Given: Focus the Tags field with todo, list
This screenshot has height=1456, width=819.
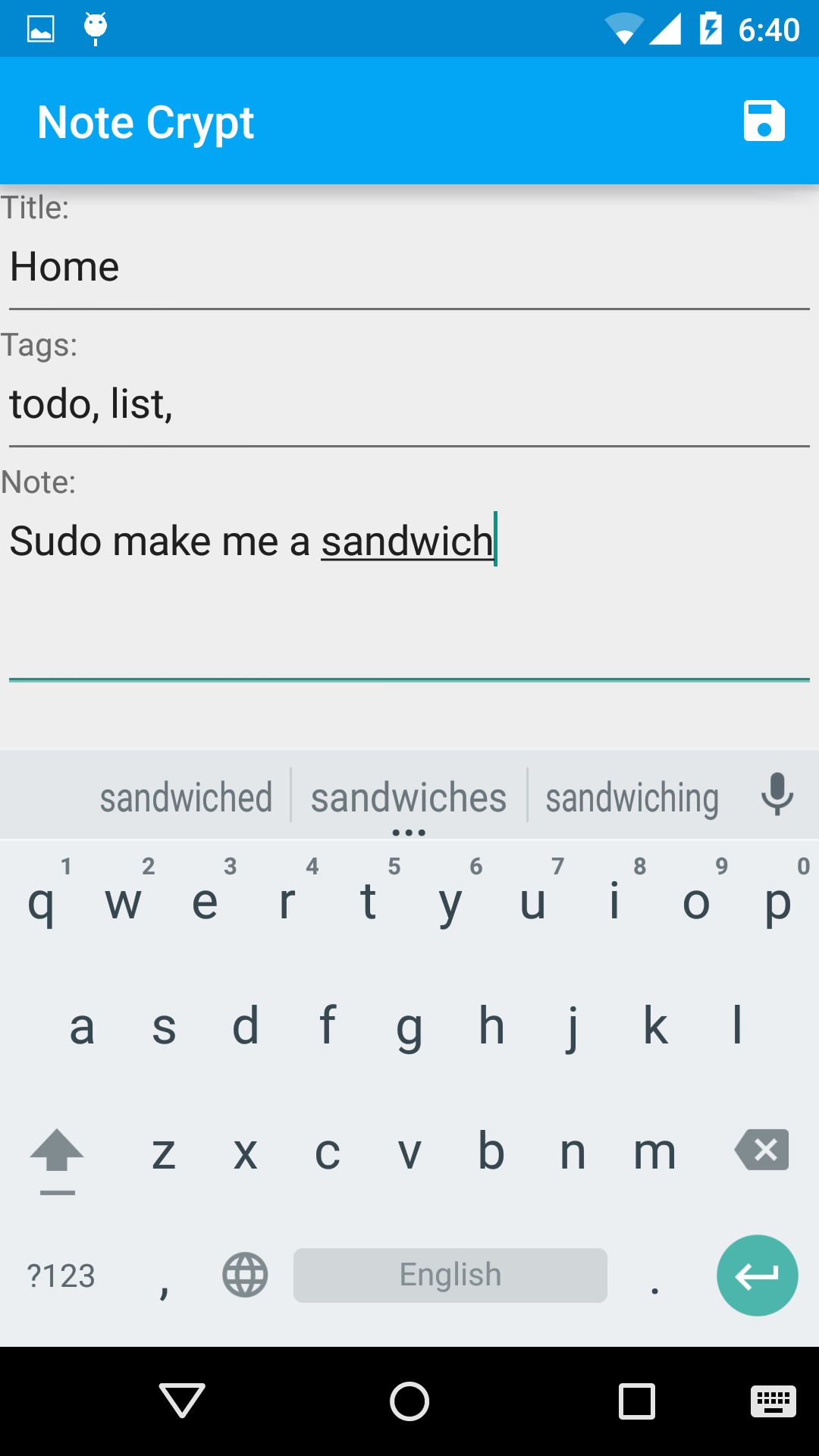Looking at the screenshot, I should (x=409, y=404).
